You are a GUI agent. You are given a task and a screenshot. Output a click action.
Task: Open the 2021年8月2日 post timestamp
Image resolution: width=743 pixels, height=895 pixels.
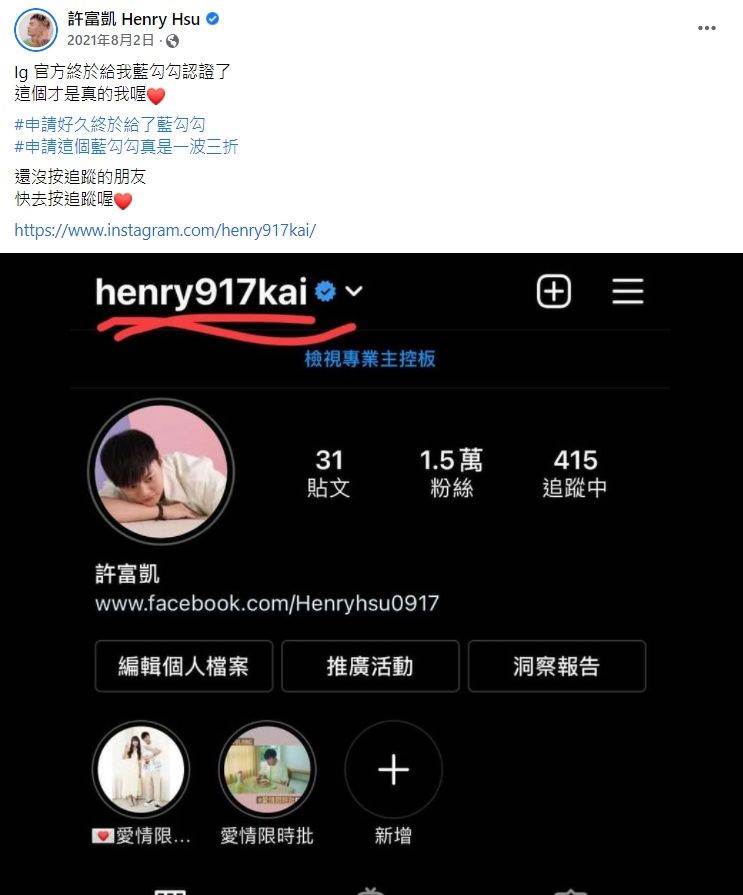[x=111, y=41]
